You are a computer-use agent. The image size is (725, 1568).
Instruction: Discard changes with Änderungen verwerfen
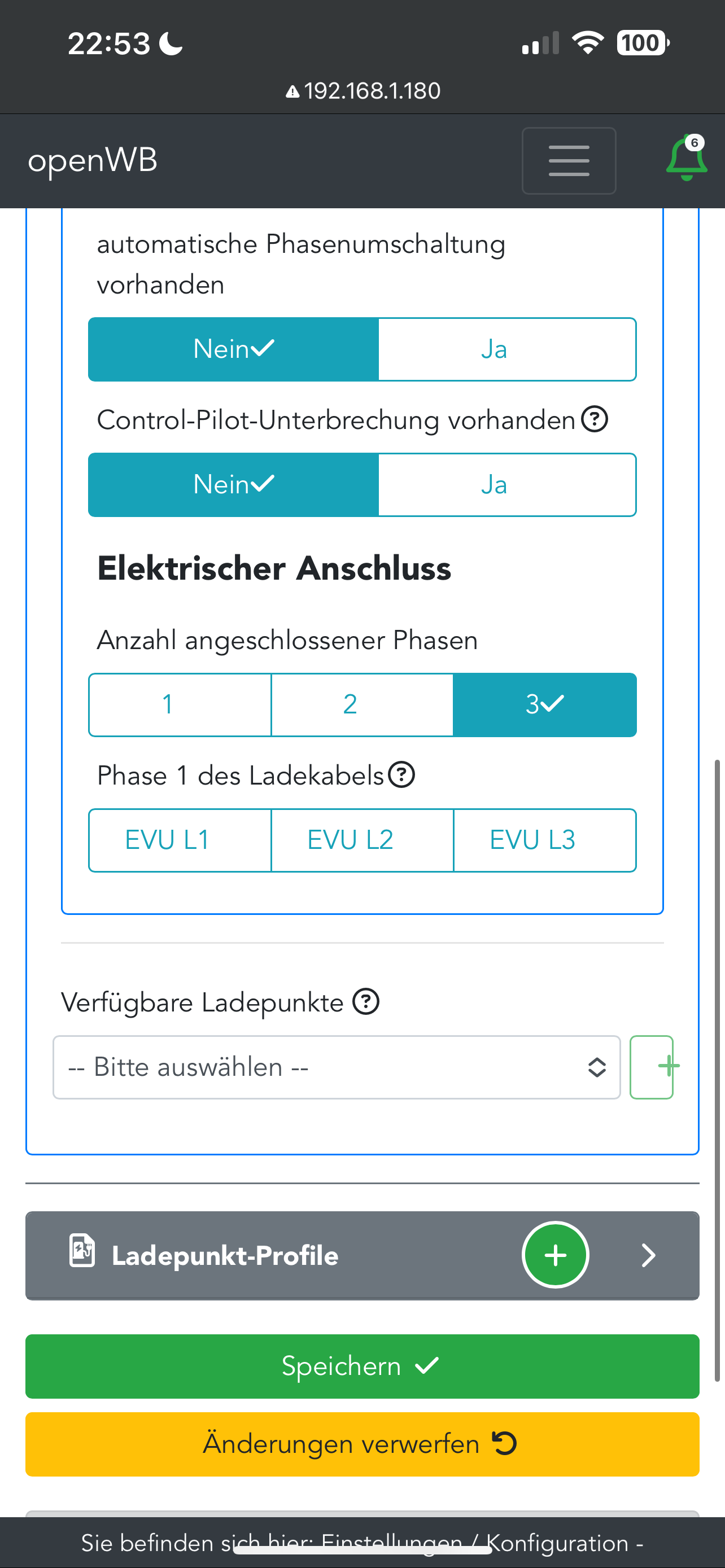pos(361,1444)
